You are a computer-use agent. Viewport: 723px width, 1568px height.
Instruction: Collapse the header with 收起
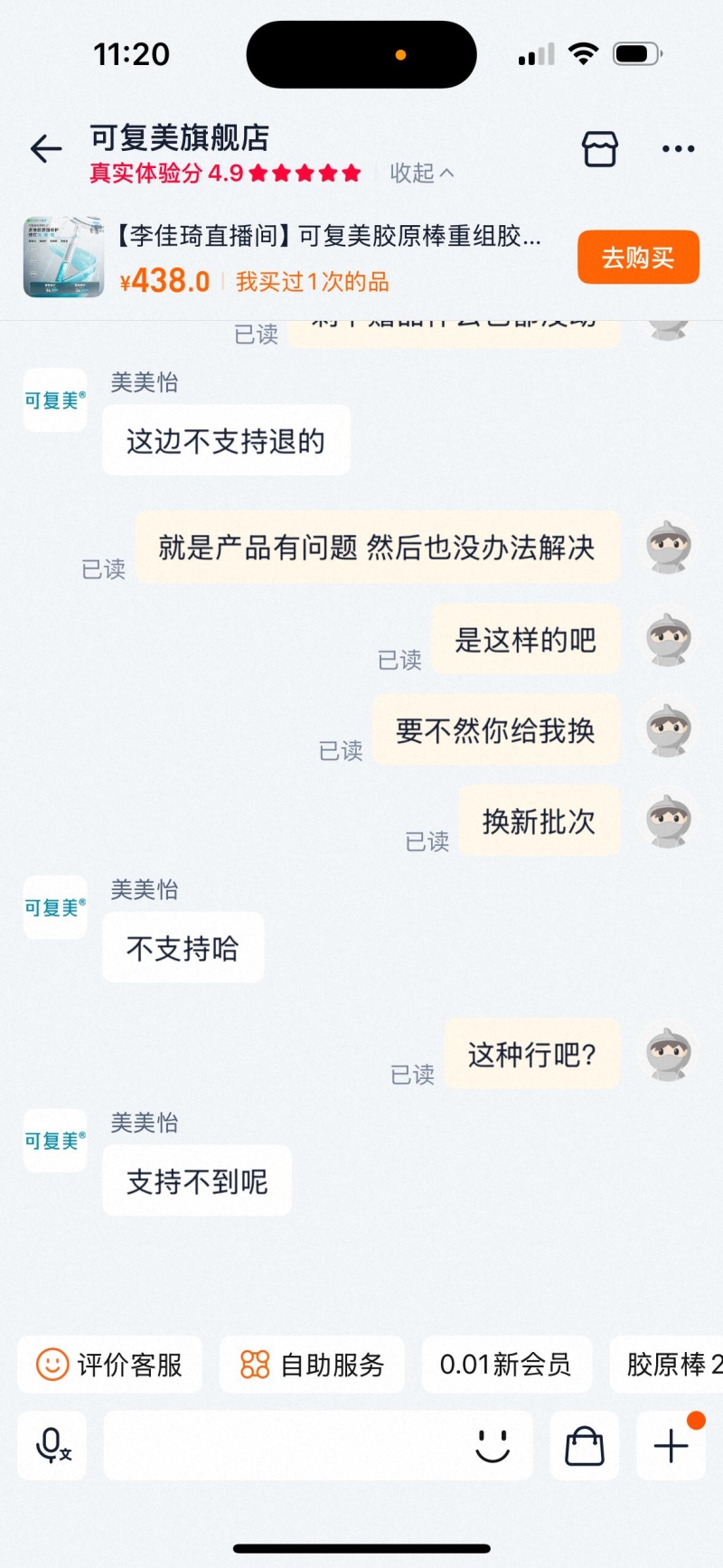pos(422,173)
